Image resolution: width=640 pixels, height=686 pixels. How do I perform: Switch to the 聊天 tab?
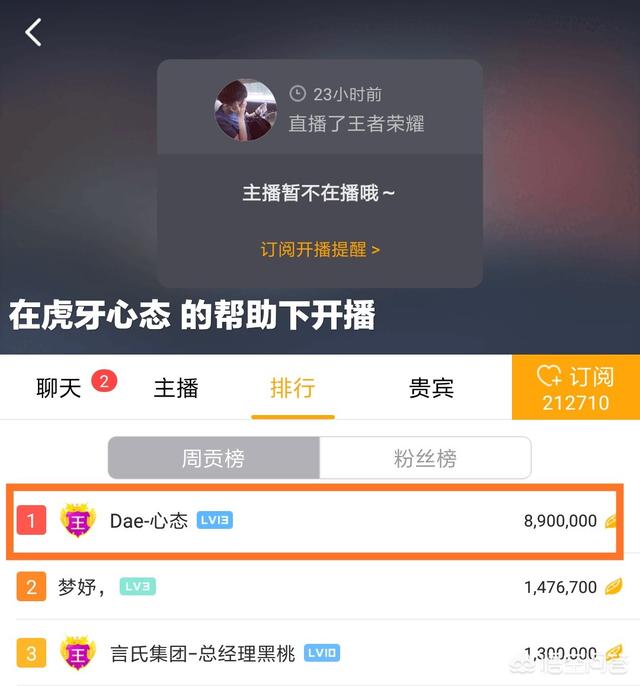(59, 388)
